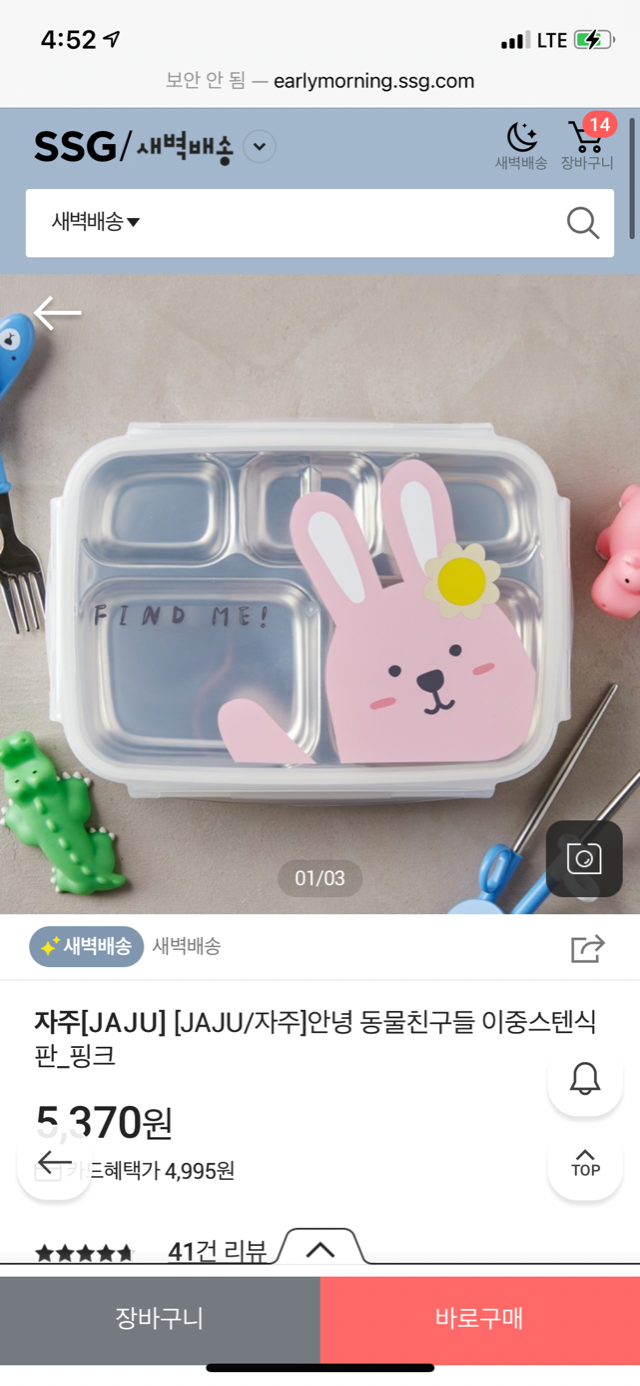
Task: Go back using the arrow over the product image
Action: (57, 313)
